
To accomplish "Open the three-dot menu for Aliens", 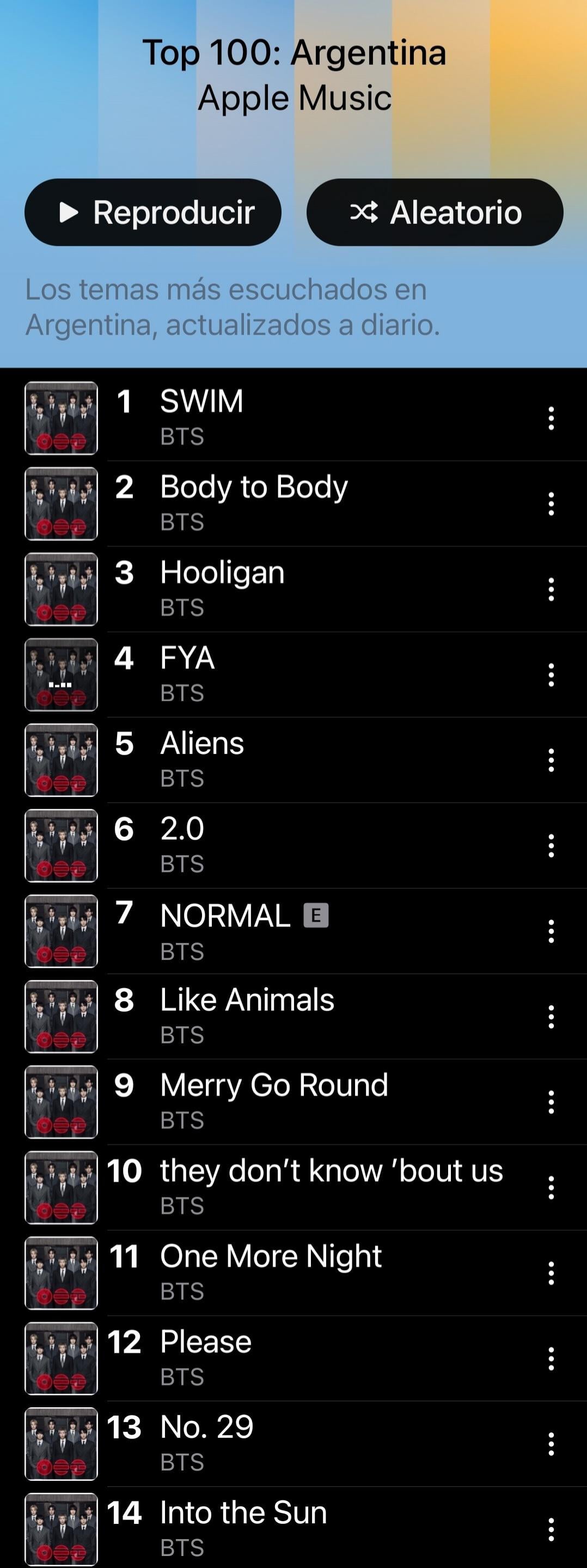I will pyautogui.click(x=551, y=760).
